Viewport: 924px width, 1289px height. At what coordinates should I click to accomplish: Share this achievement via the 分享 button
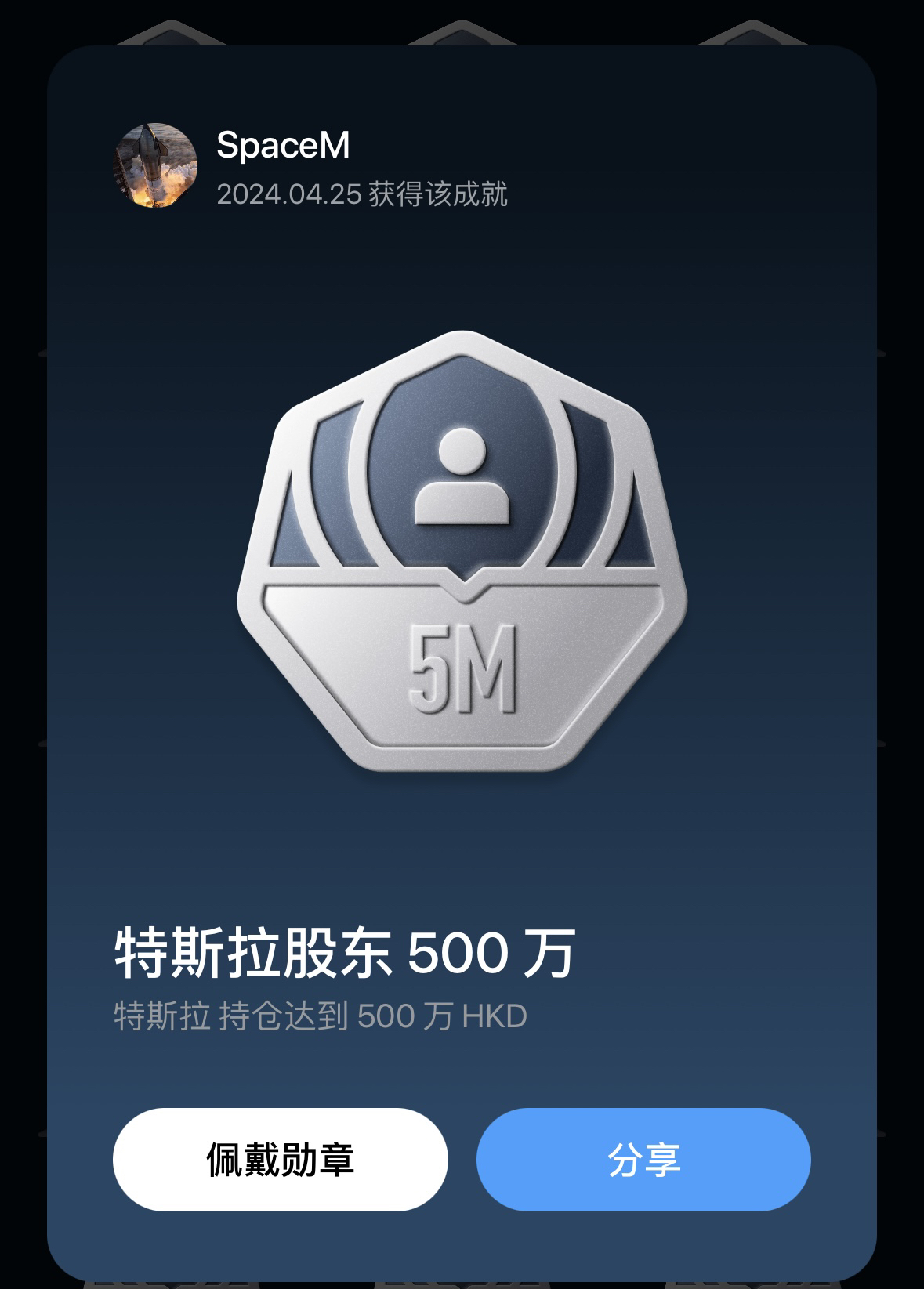tap(643, 1159)
